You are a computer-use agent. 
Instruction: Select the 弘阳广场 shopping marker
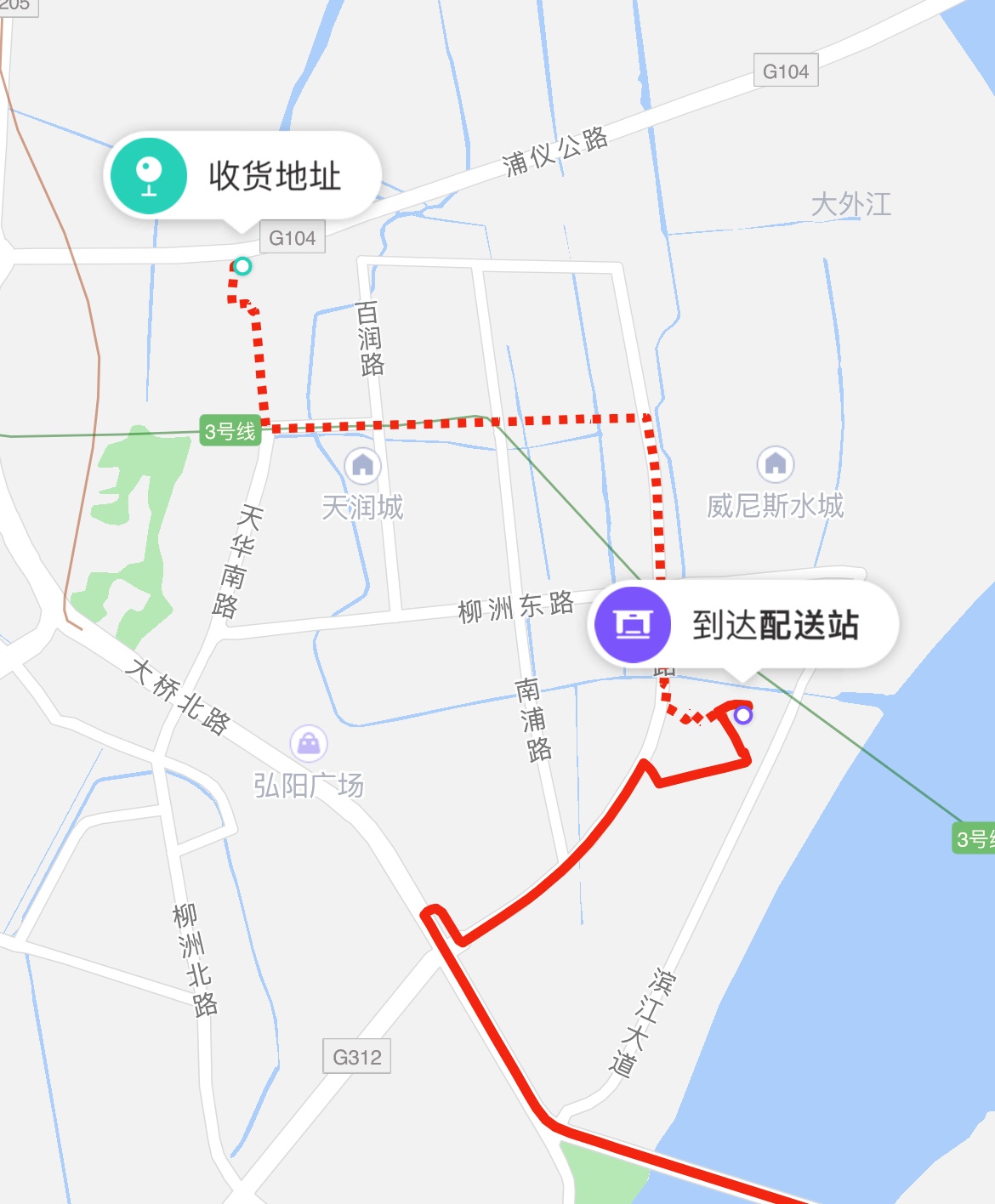point(309,744)
